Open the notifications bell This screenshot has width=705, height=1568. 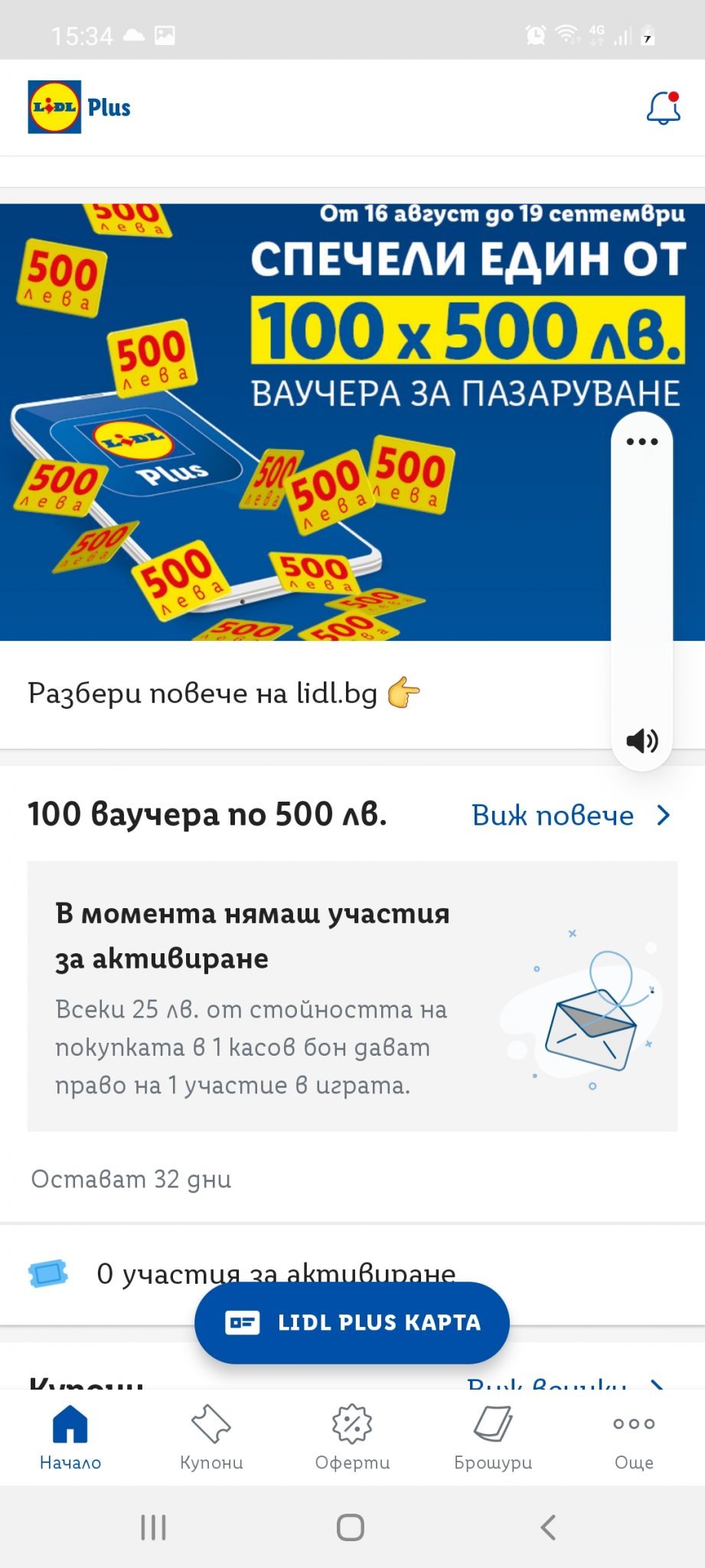(x=663, y=108)
